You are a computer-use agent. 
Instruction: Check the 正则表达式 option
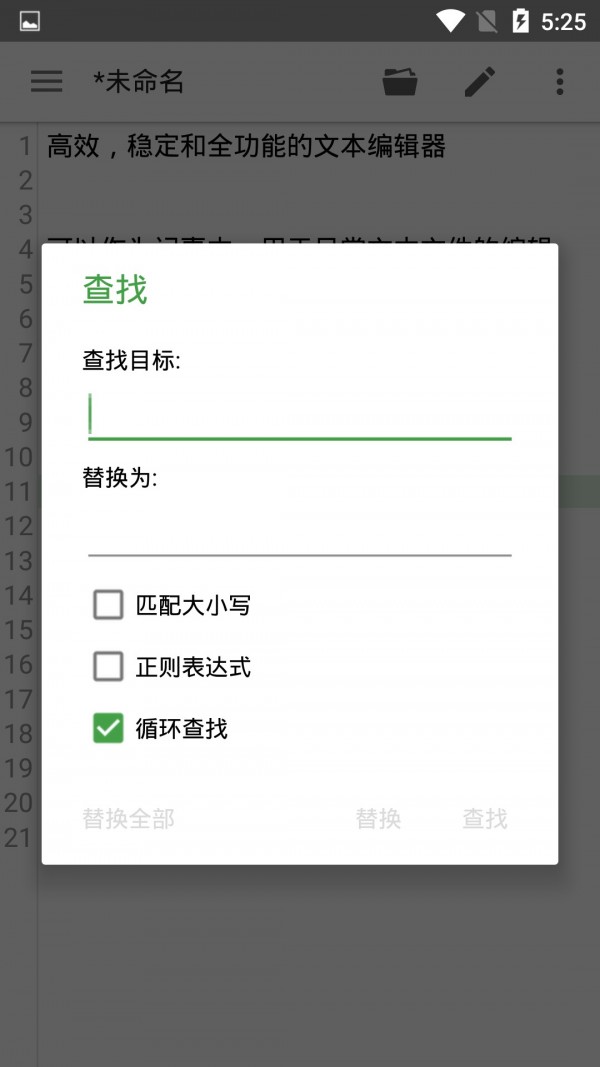point(108,667)
